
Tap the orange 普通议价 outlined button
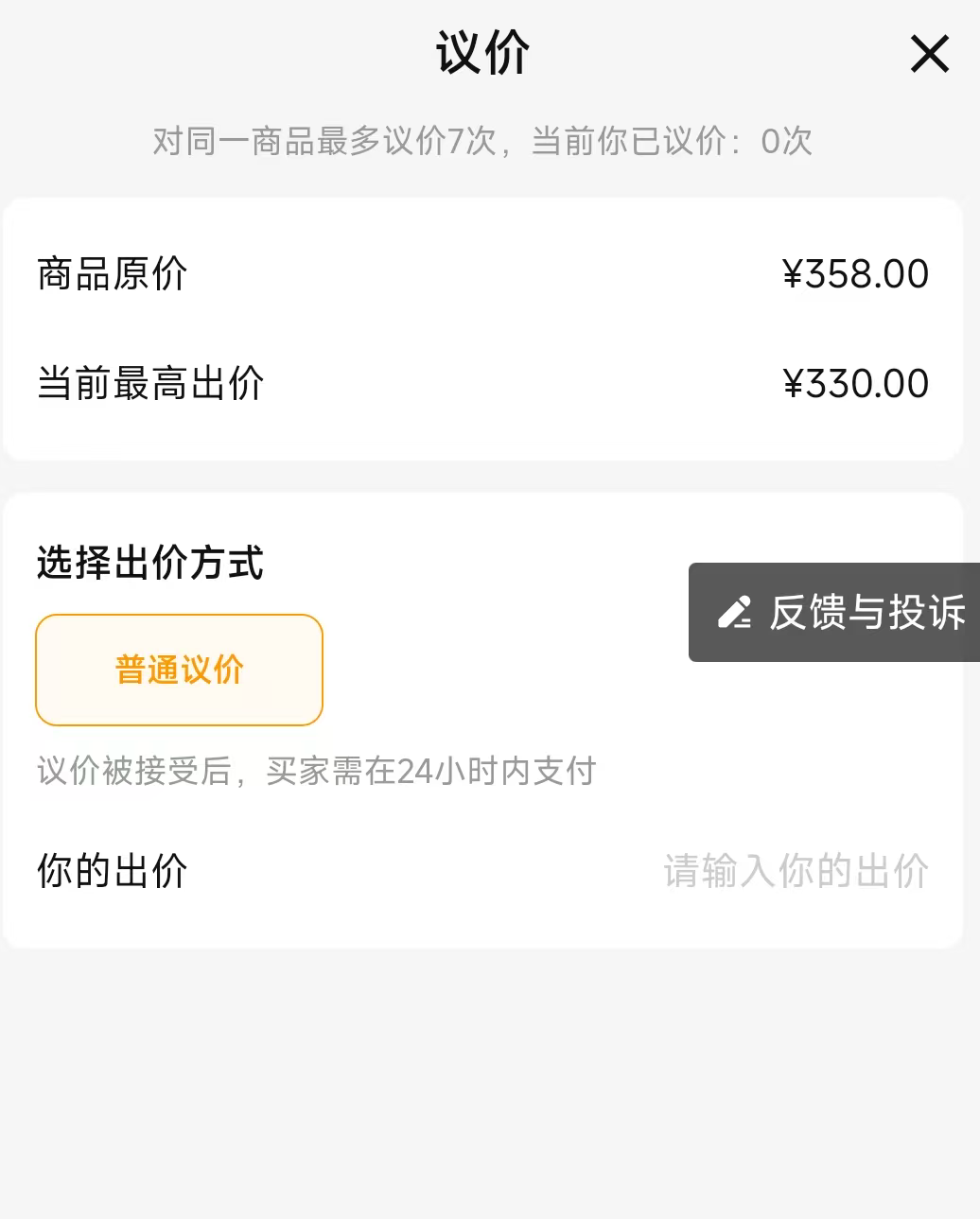tap(178, 670)
